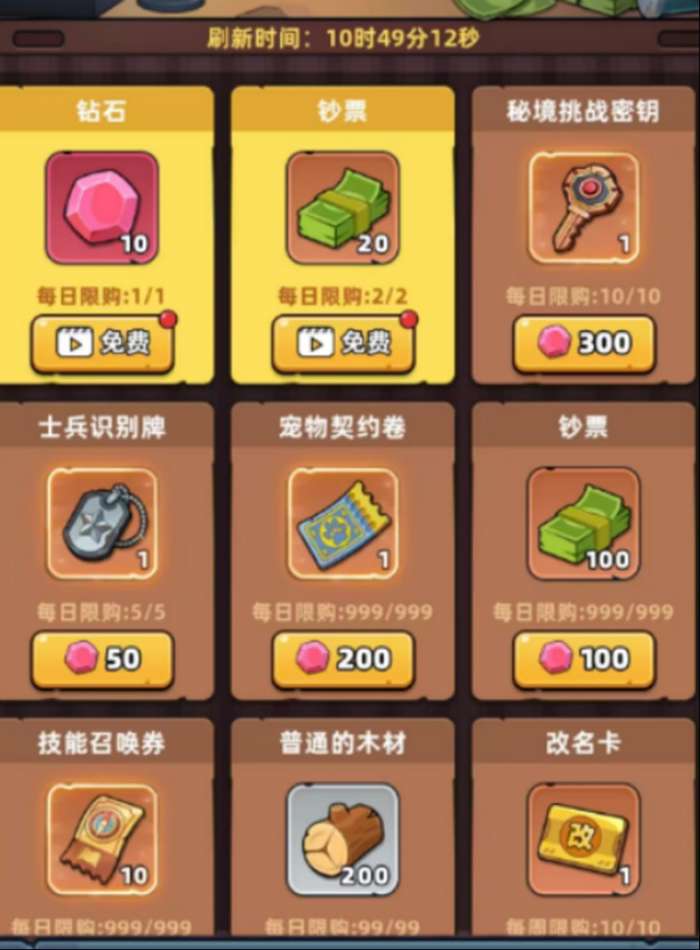Image resolution: width=700 pixels, height=950 pixels.
Task: Open 宠物契约卷 item icon
Action: pyautogui.click(x=343, y=523)
